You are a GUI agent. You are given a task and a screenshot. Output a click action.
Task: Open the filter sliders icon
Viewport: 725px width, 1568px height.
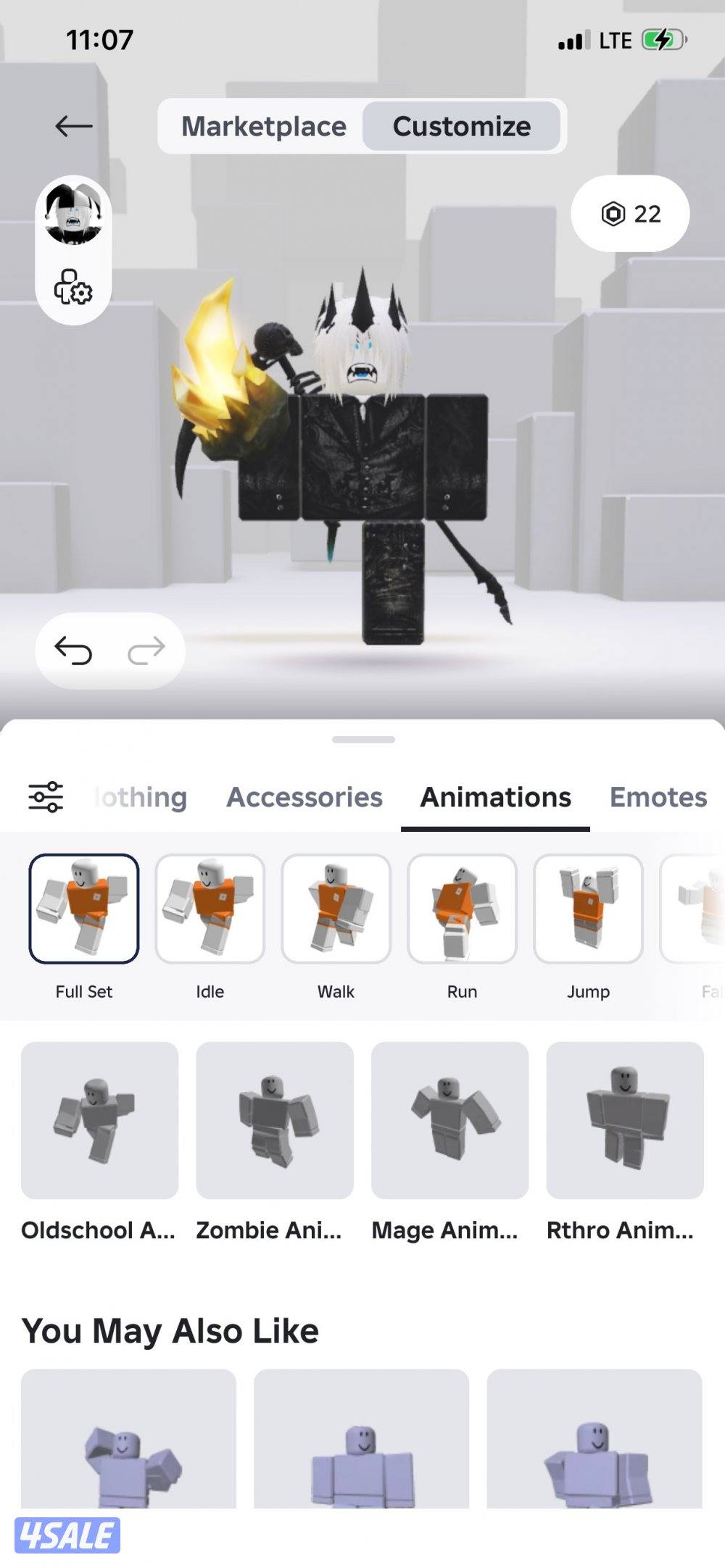coord(46,797)
